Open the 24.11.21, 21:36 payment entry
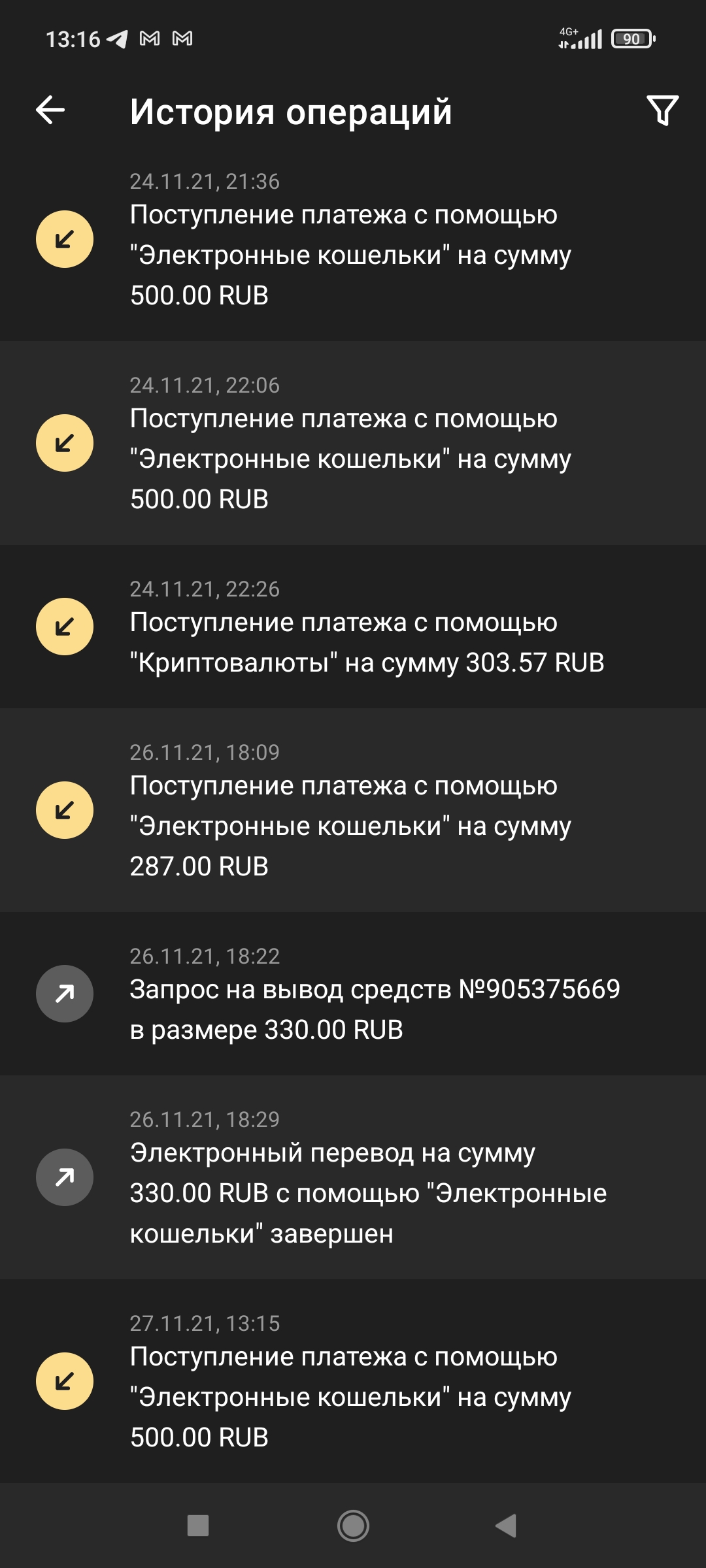 coord(353,239)
